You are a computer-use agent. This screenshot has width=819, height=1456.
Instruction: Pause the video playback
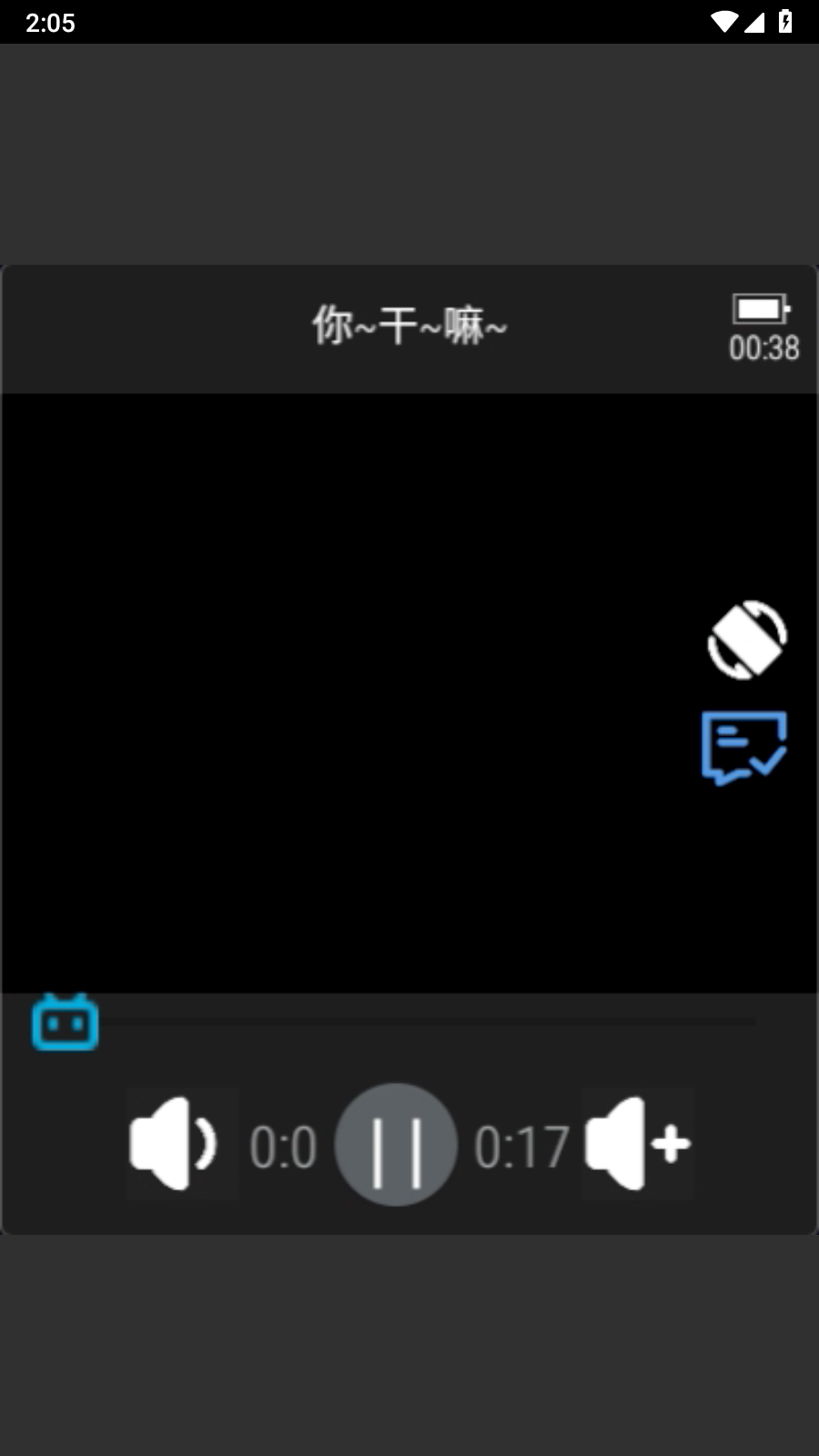pyautogui.click(x=396, y=1145)
